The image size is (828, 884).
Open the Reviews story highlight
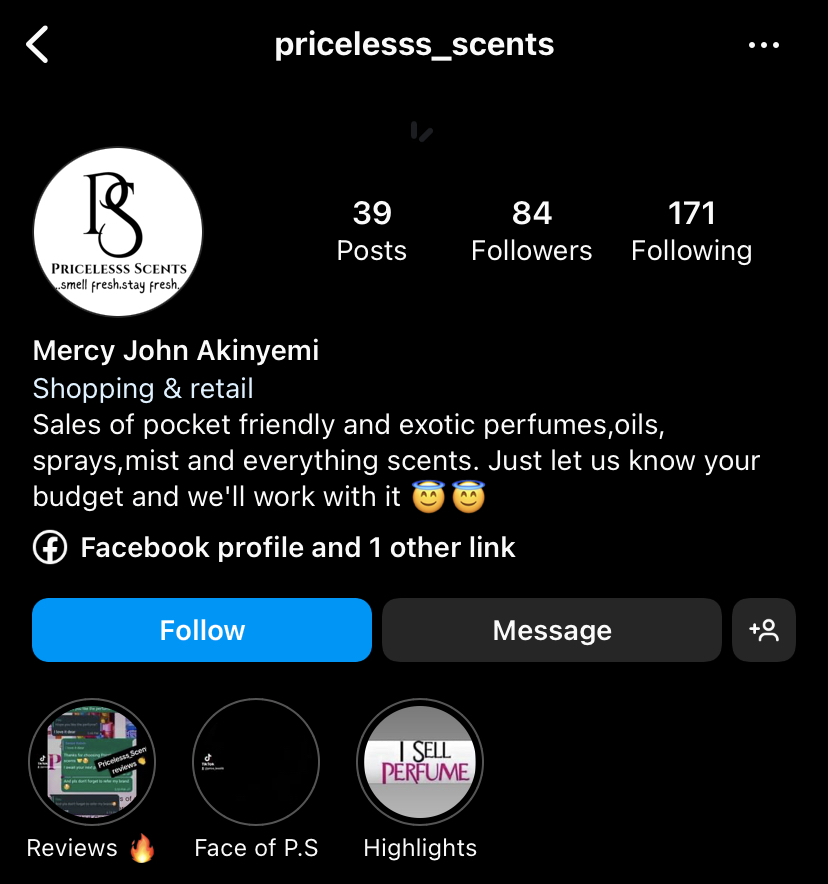click(92, 762)
